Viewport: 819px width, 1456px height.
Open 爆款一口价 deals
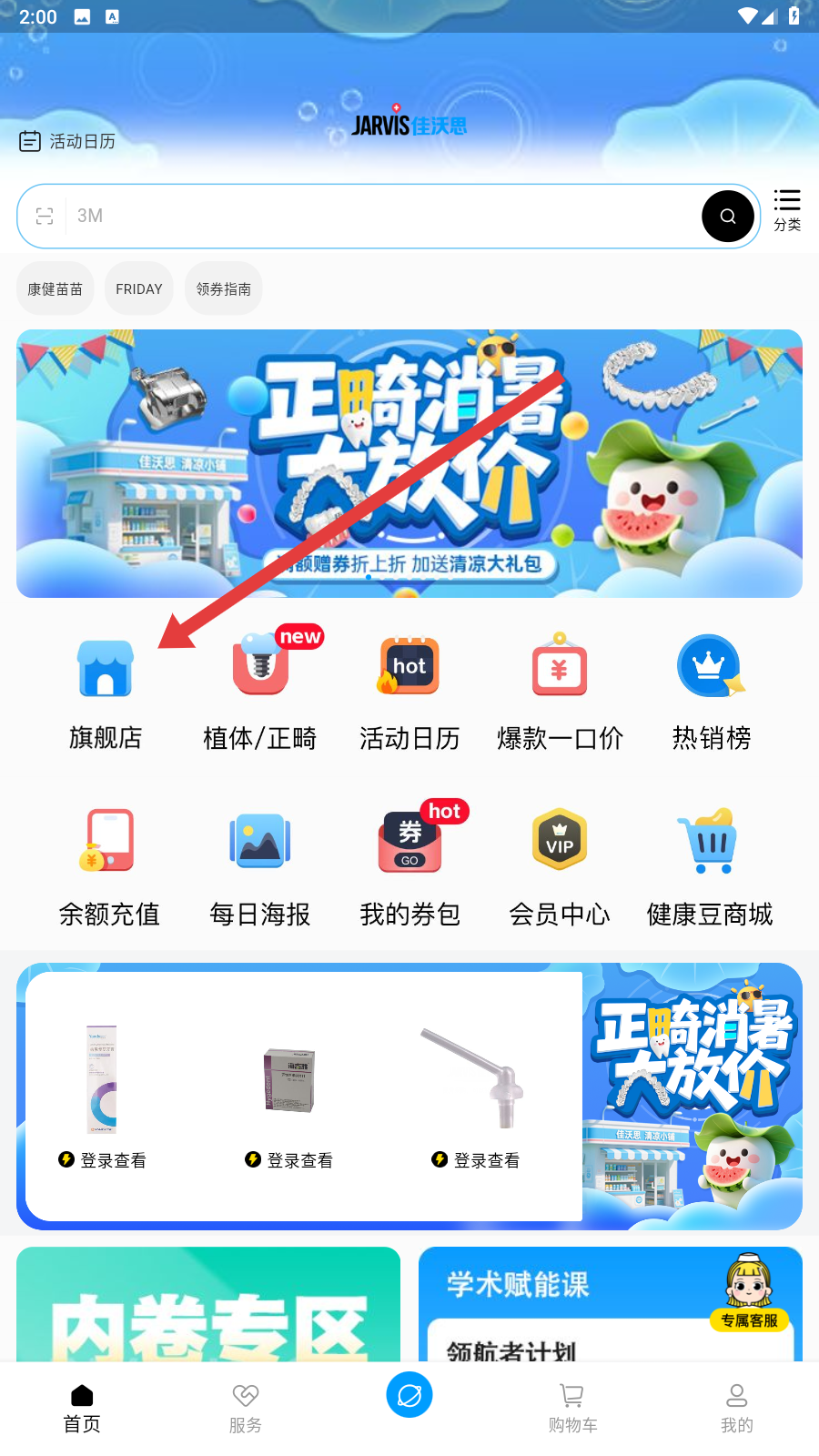560,692
